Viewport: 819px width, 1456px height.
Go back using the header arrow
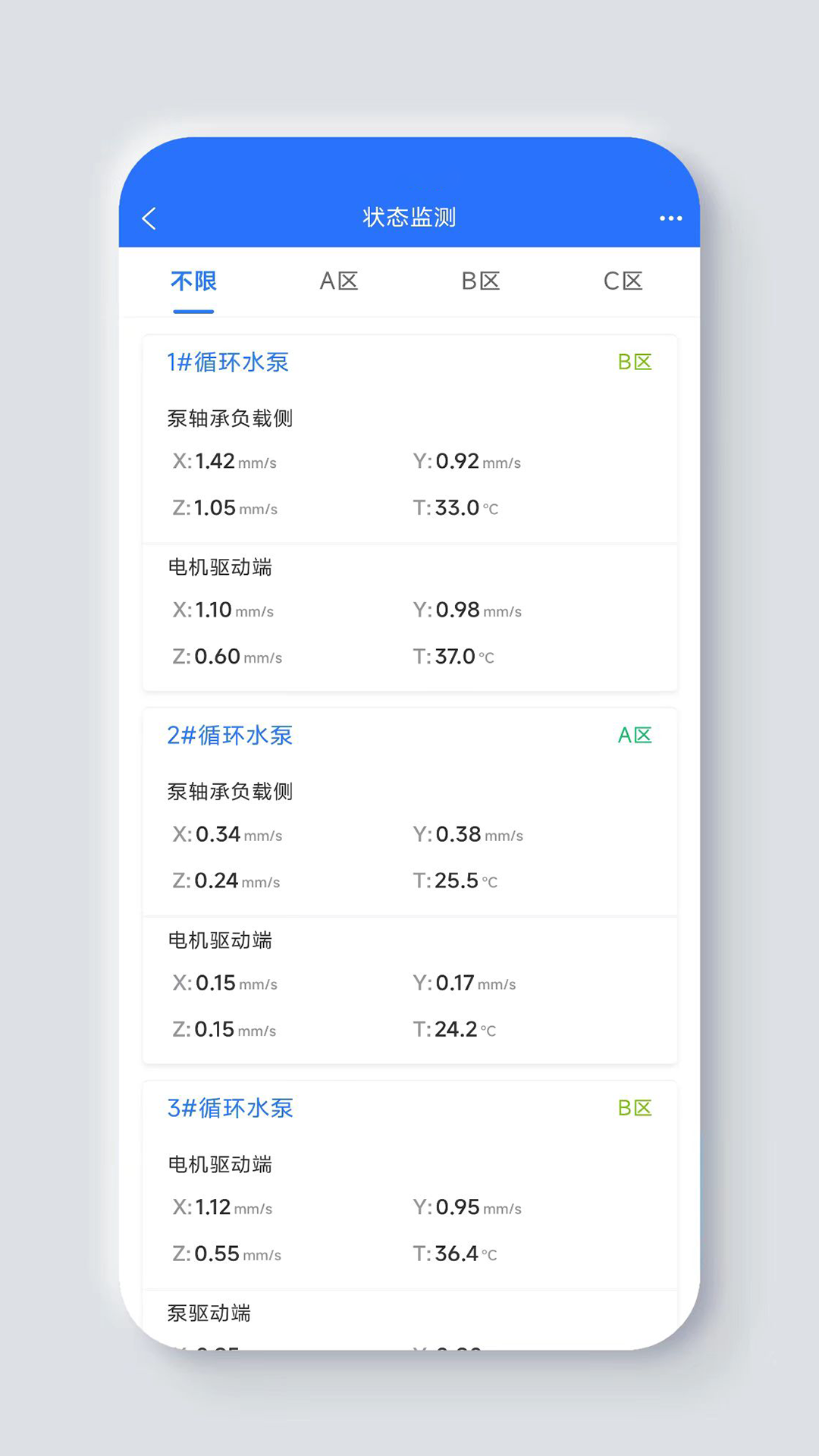click(149, 218)
